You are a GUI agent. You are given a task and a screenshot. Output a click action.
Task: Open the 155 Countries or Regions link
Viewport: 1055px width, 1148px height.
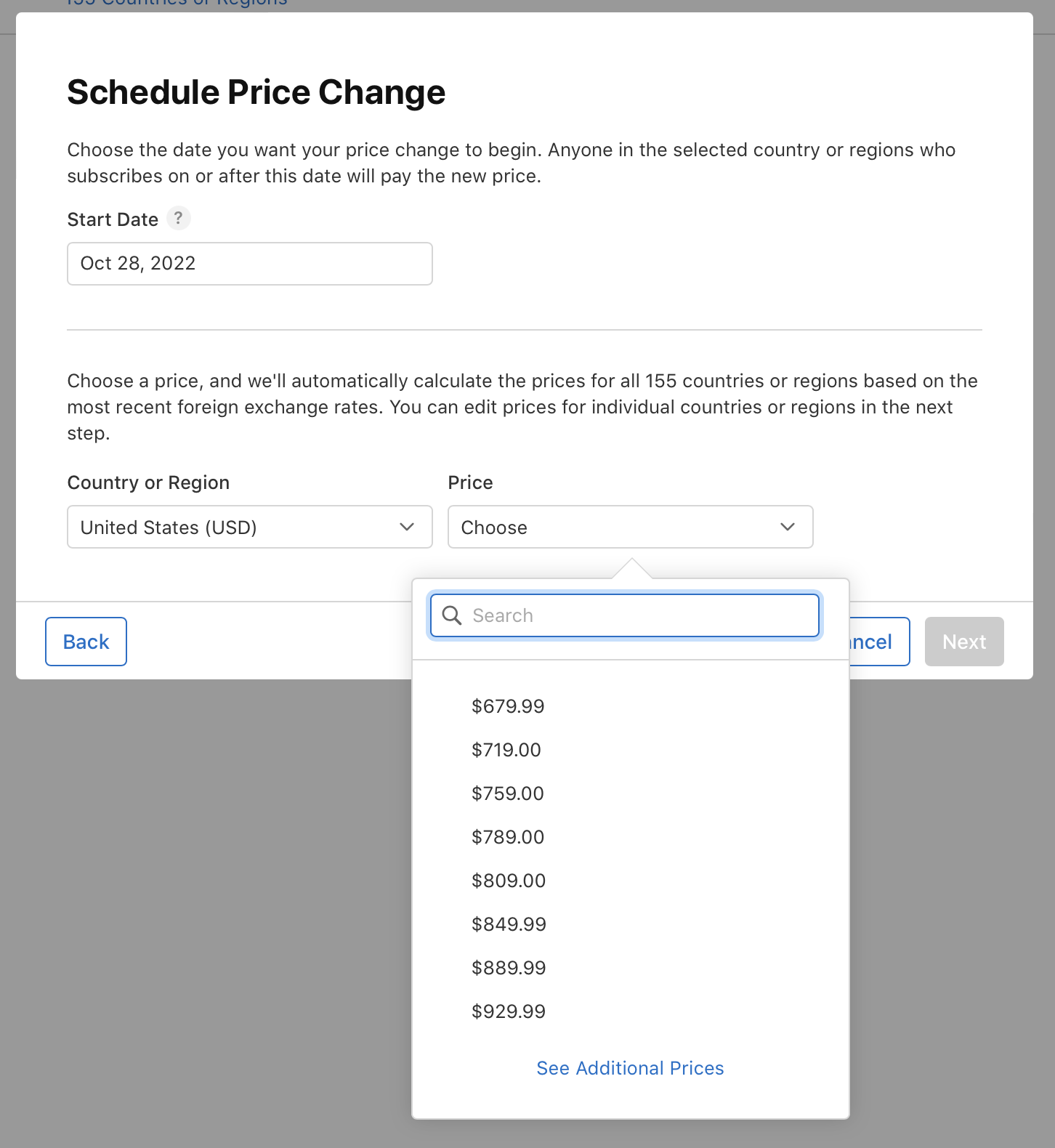[176, 4]
